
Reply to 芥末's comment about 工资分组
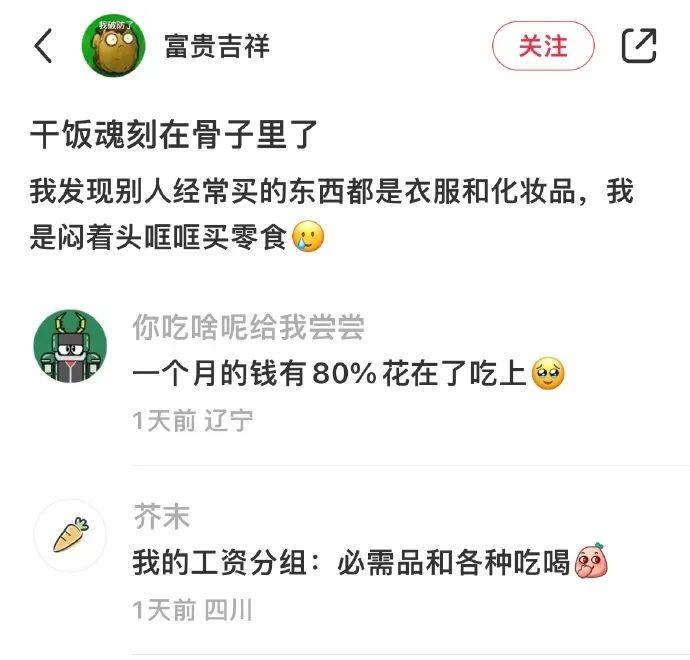352,563
